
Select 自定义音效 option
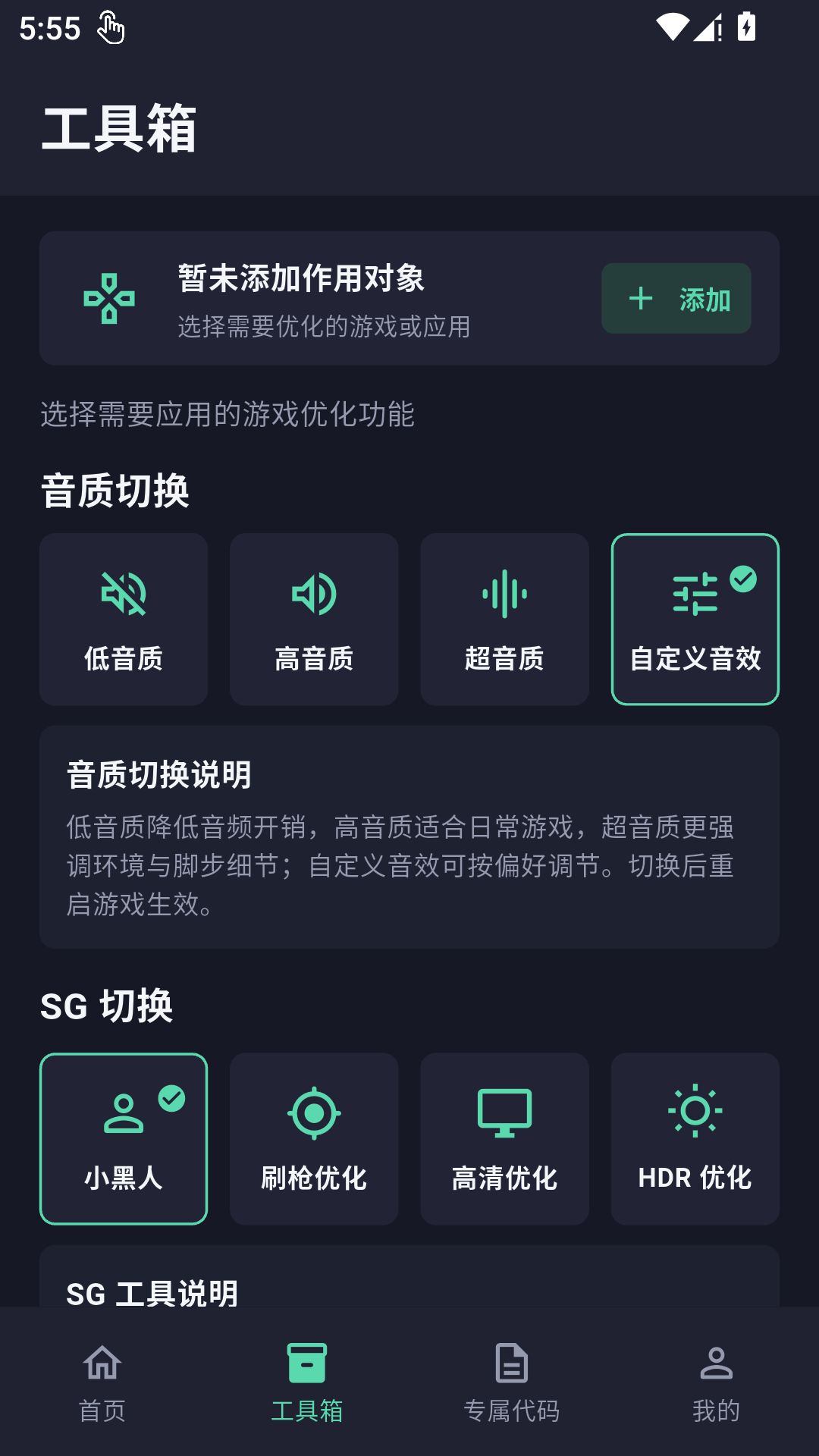pos(695,619)
